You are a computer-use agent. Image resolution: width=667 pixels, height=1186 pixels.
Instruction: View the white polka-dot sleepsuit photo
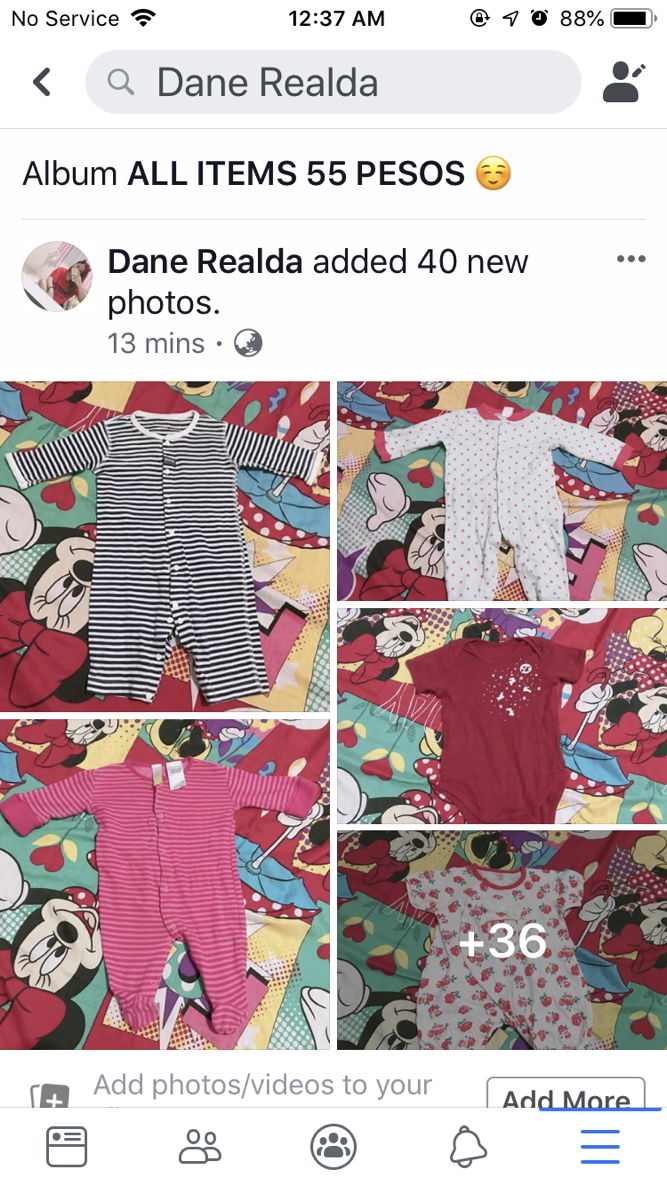[502, 491]
